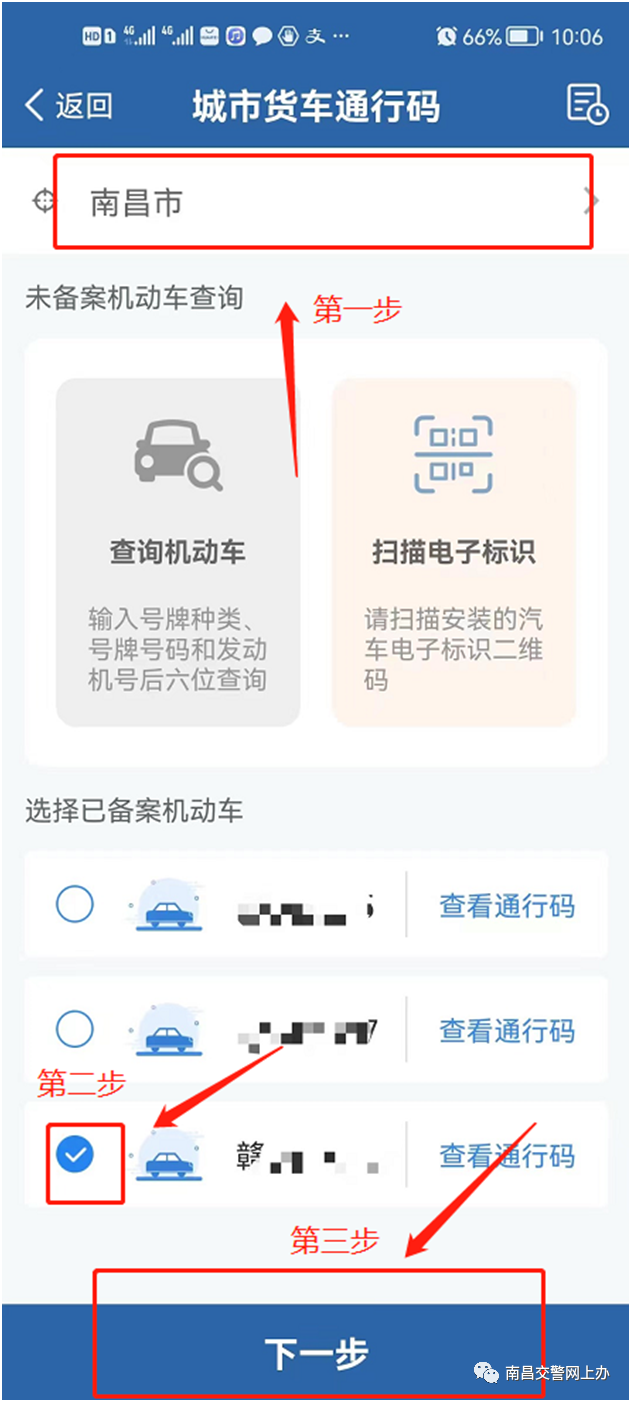Screen dimensions: 631x1402
Task: Continue with the 下一步 button
Action: pos(316,1353)
